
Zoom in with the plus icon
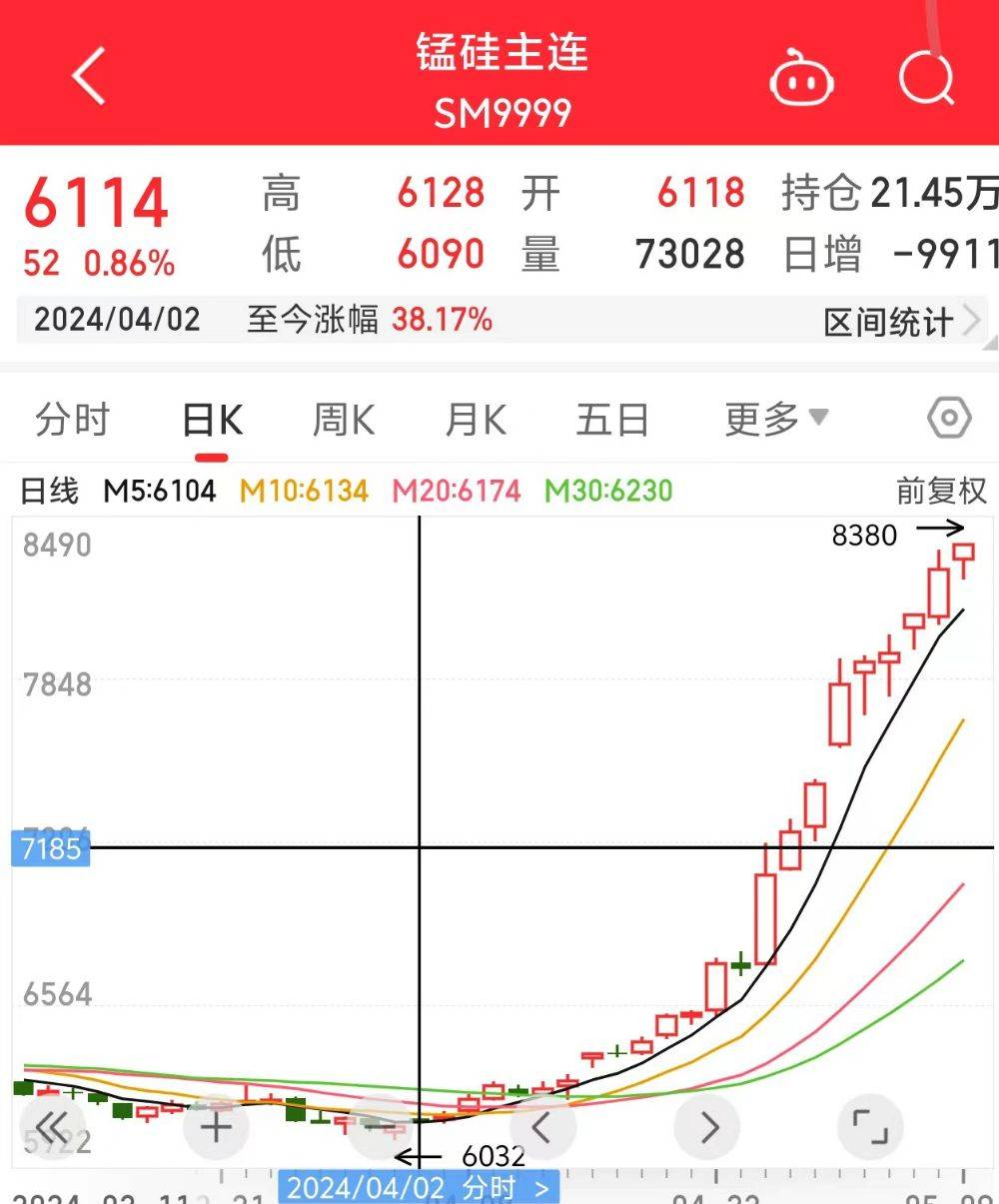pyautogui.click(x=216, y=1127)
